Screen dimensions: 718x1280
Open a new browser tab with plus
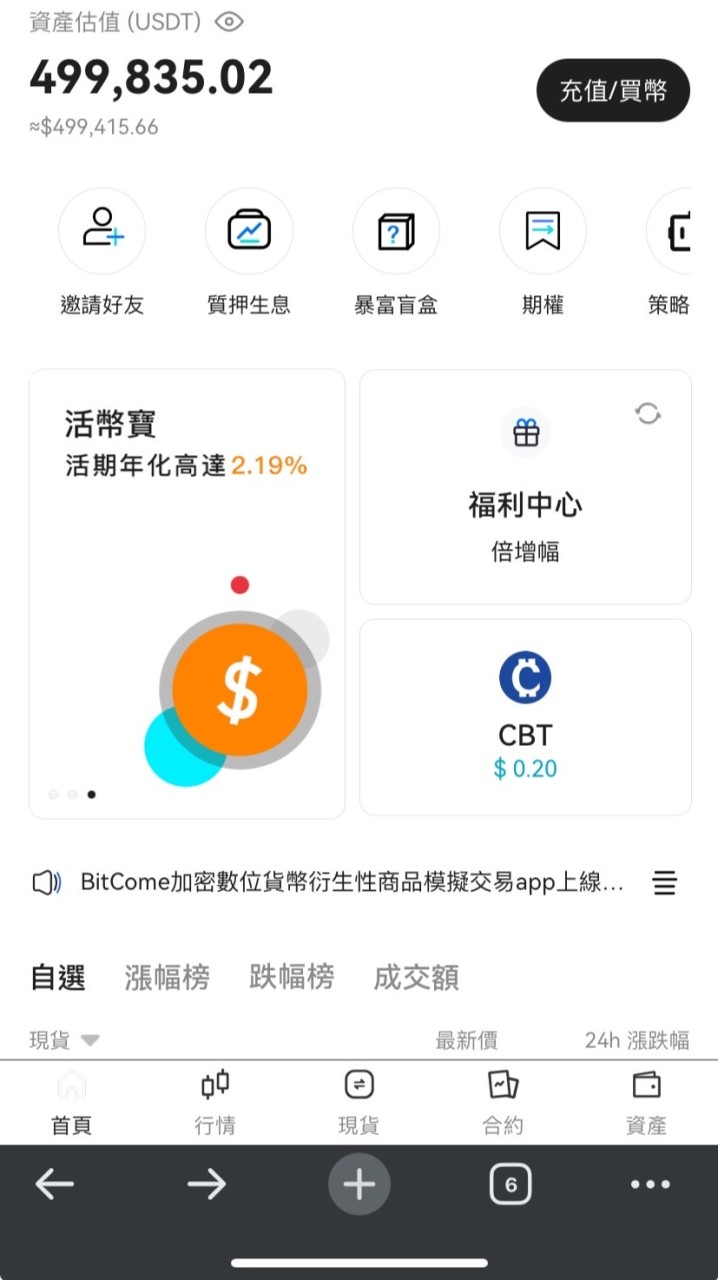(359, 1185)
